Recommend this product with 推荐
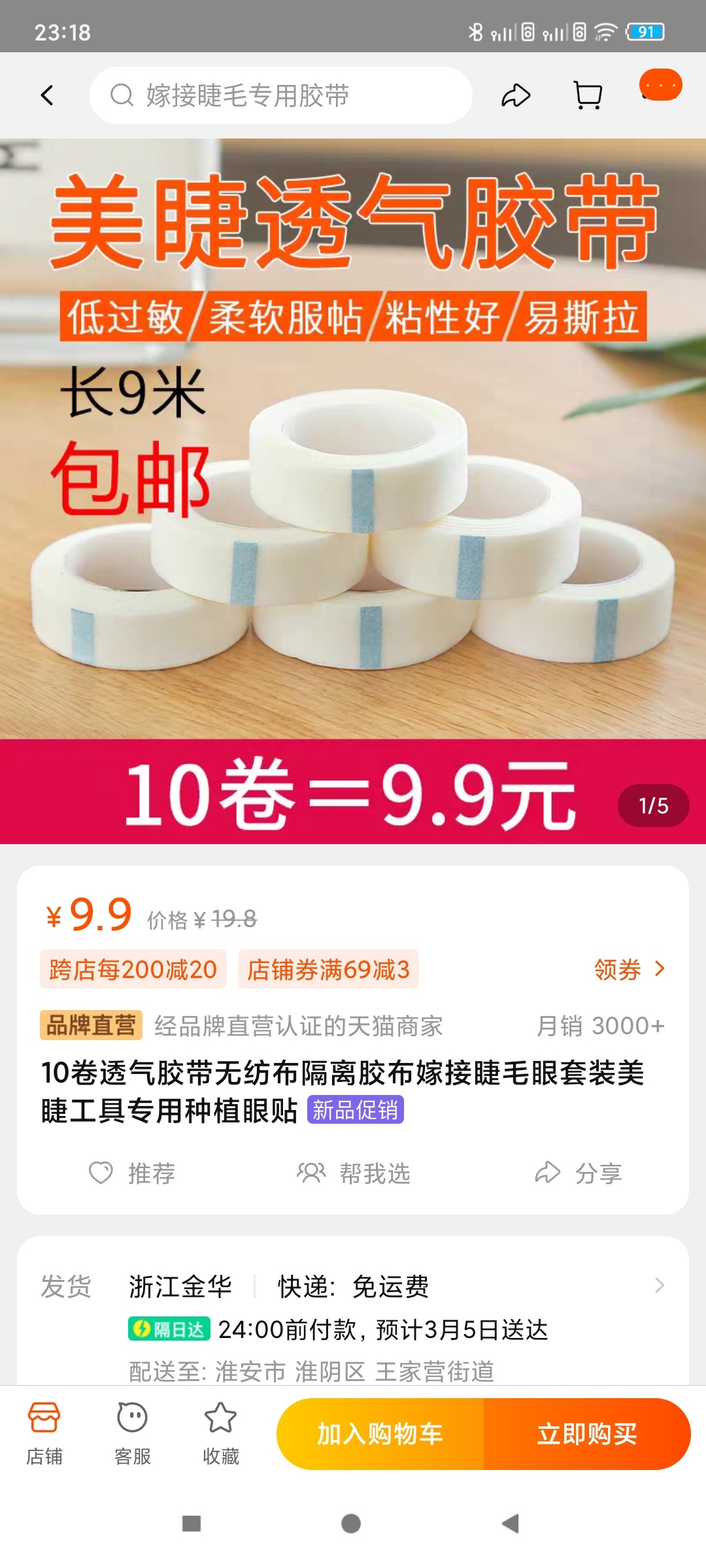The height and width of the screenshot is (1568, 706). 133,1173
